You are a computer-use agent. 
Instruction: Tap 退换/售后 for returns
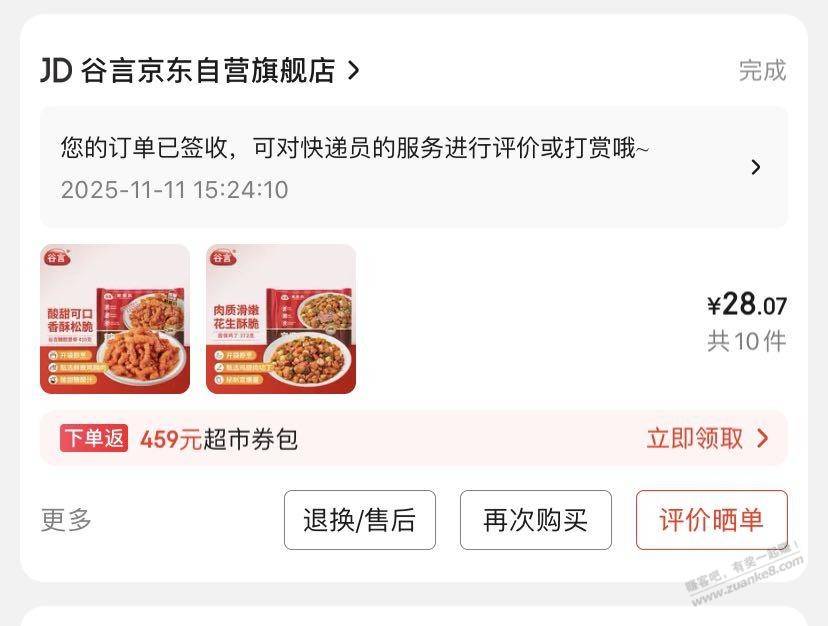coord(360,520)
